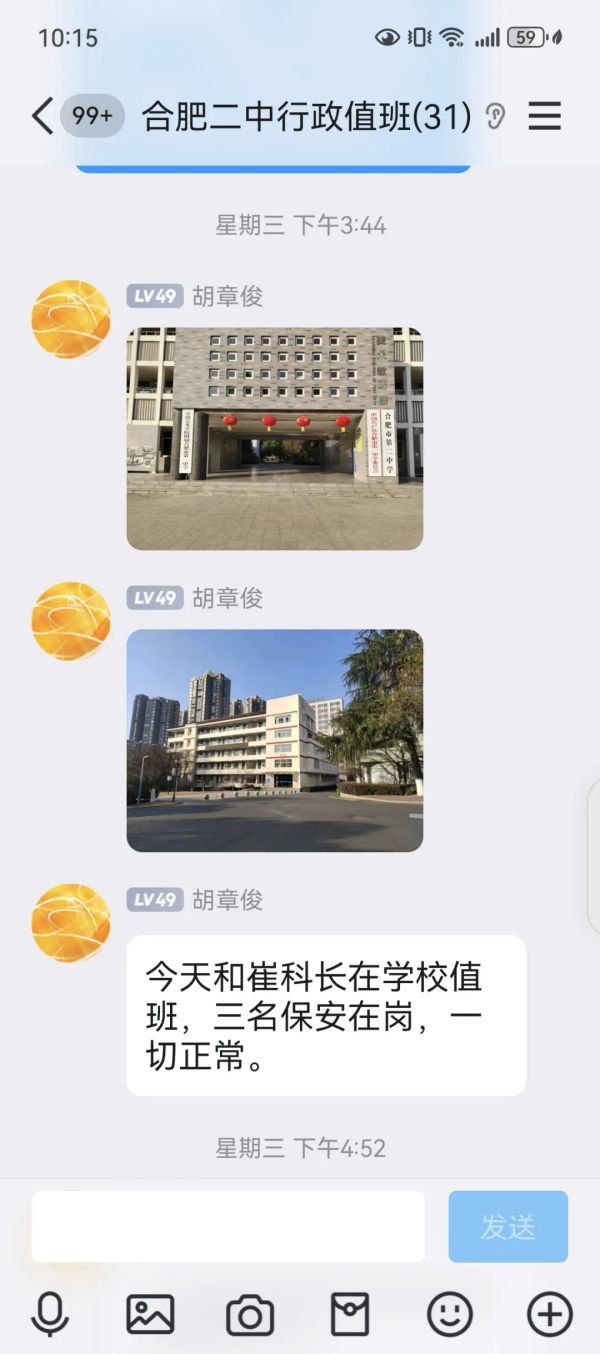The height and width of the screenshot is (1354, 600).
Task: Tap the ear icon next to the group title
Action: (495, 117)
